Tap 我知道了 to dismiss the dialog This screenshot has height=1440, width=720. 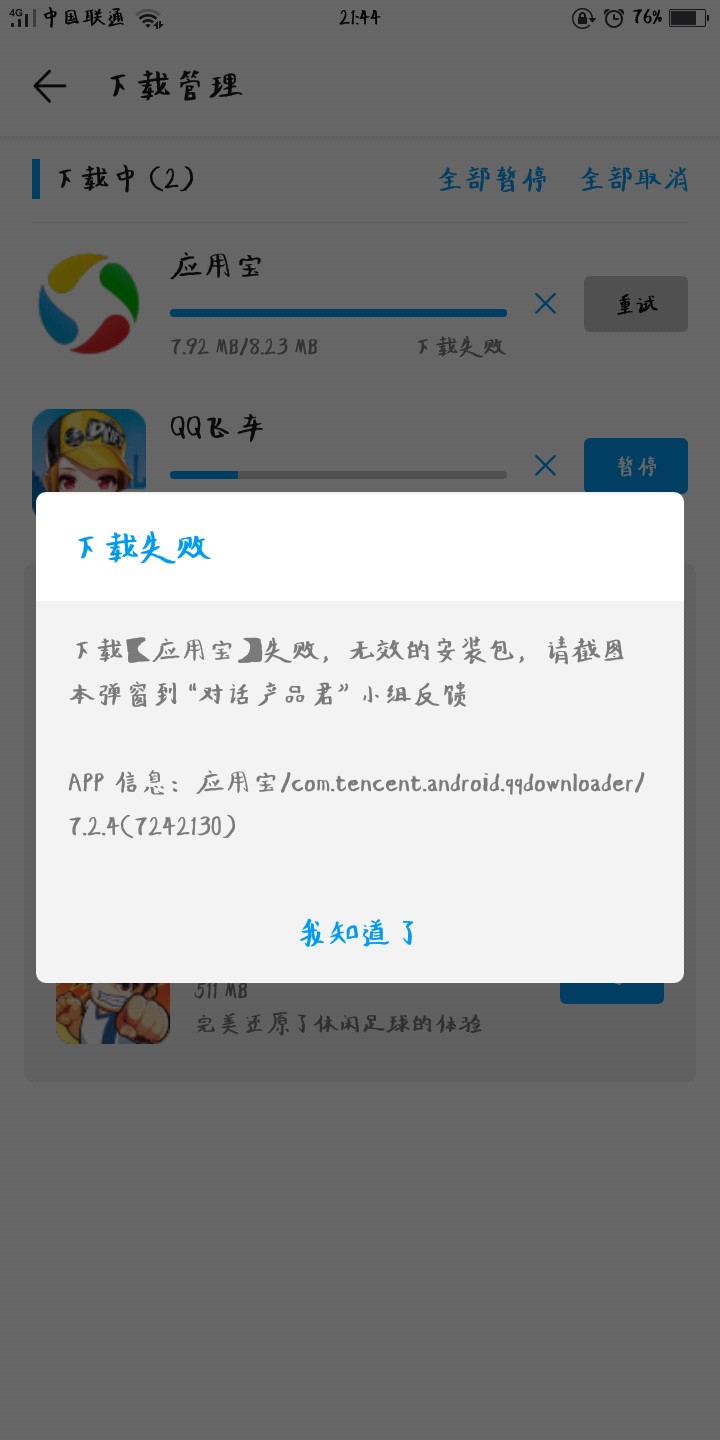(x=358, y=933)
